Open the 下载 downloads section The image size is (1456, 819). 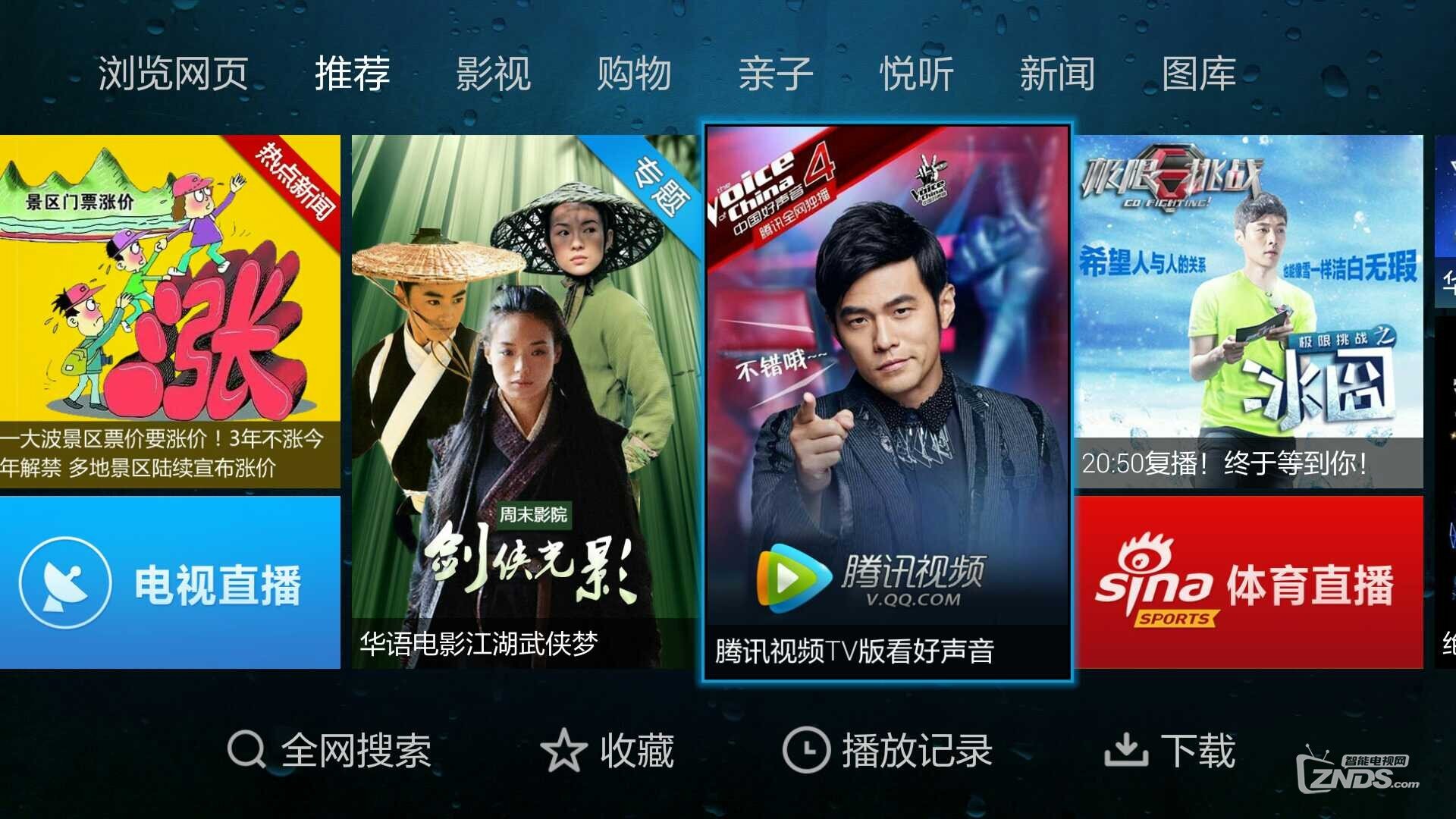coord(1169,751)
